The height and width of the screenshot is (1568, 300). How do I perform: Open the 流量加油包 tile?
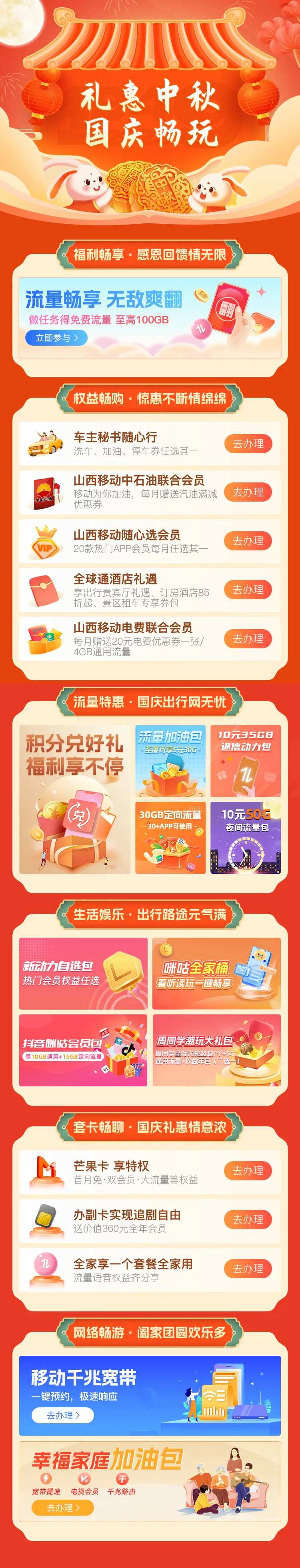click(x=170, y=761)
